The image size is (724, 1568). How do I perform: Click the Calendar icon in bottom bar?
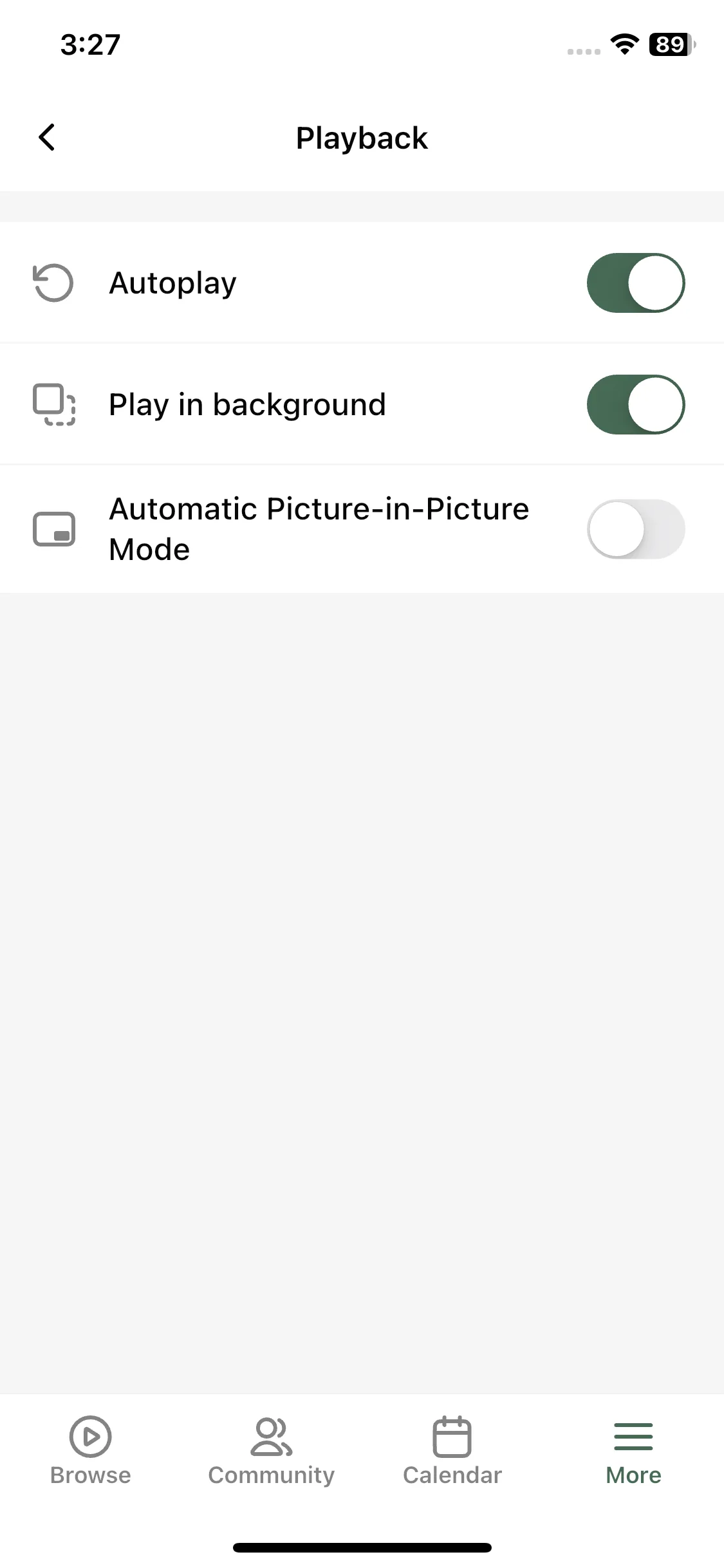point(452,1437)
